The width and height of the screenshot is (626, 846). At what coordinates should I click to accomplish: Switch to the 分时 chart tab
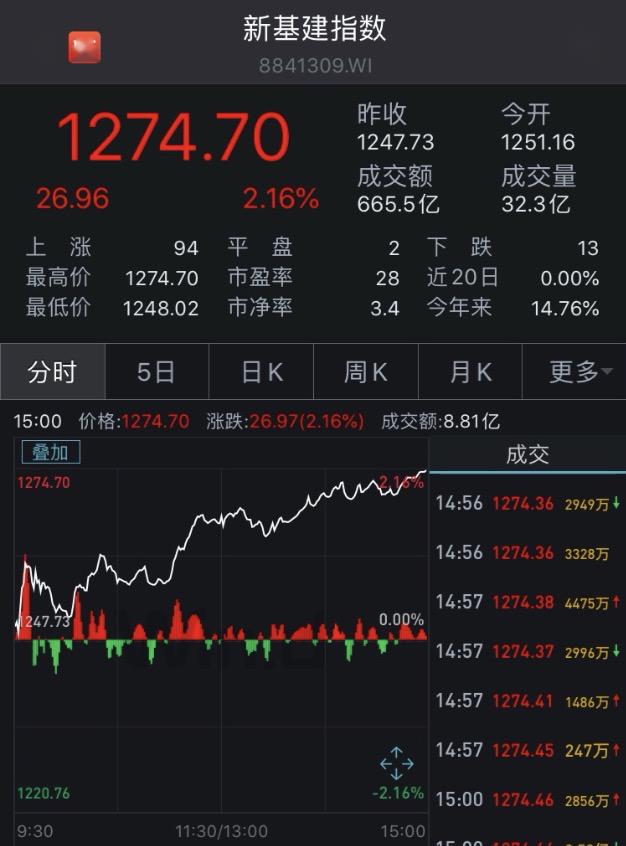tap(52, 373)
